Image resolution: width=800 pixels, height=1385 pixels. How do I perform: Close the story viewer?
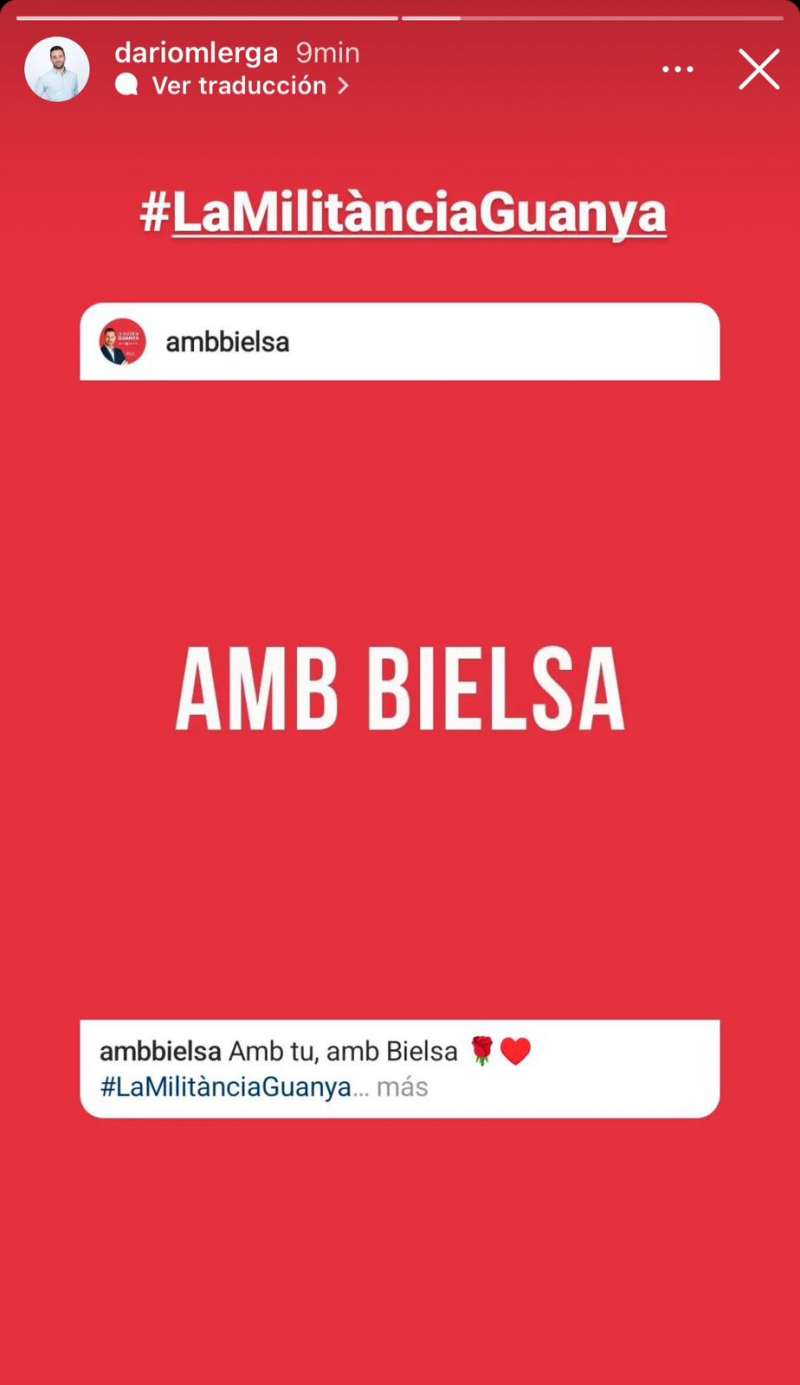(x=759, y=70)
